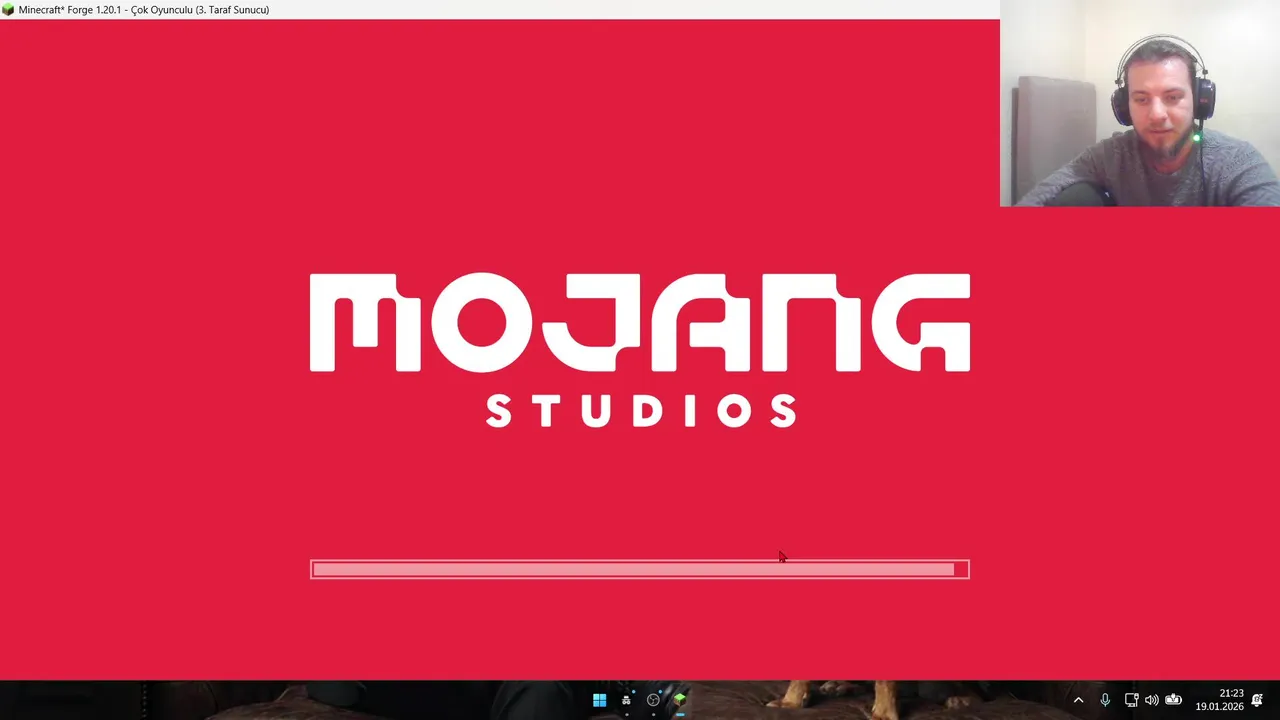Open the microphone tray icon

(x=1105, y=700)
